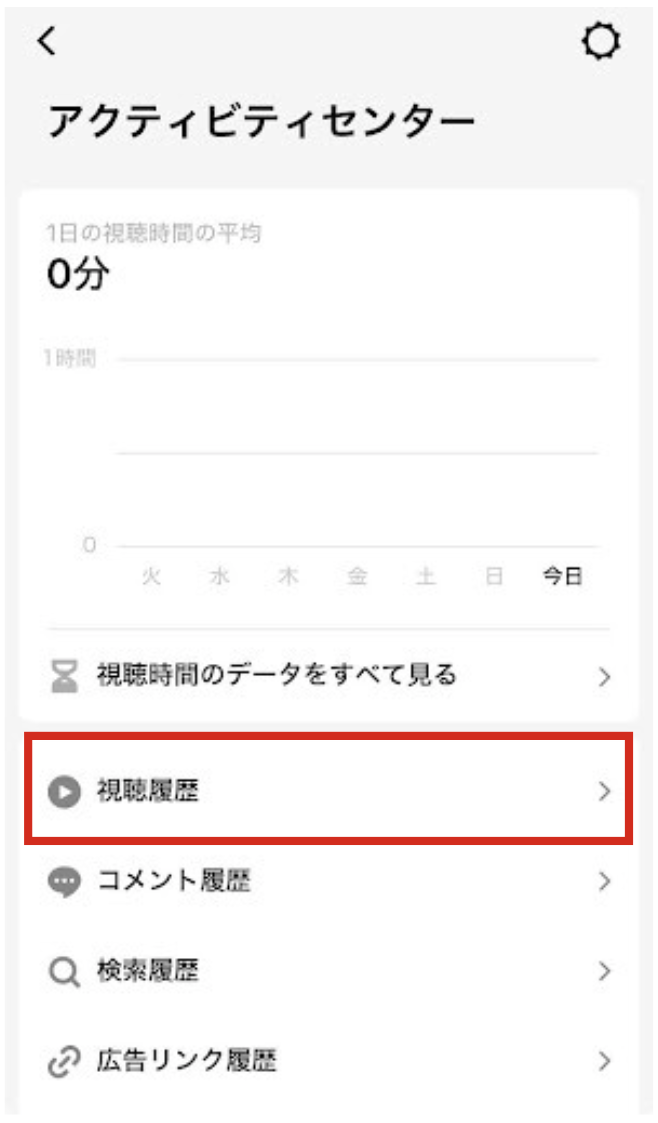Open 視聴時間のデータをすべて見る row
The width and height of the screenshot is (658, 1123).
pyautogui.click(x=329, y=675)
